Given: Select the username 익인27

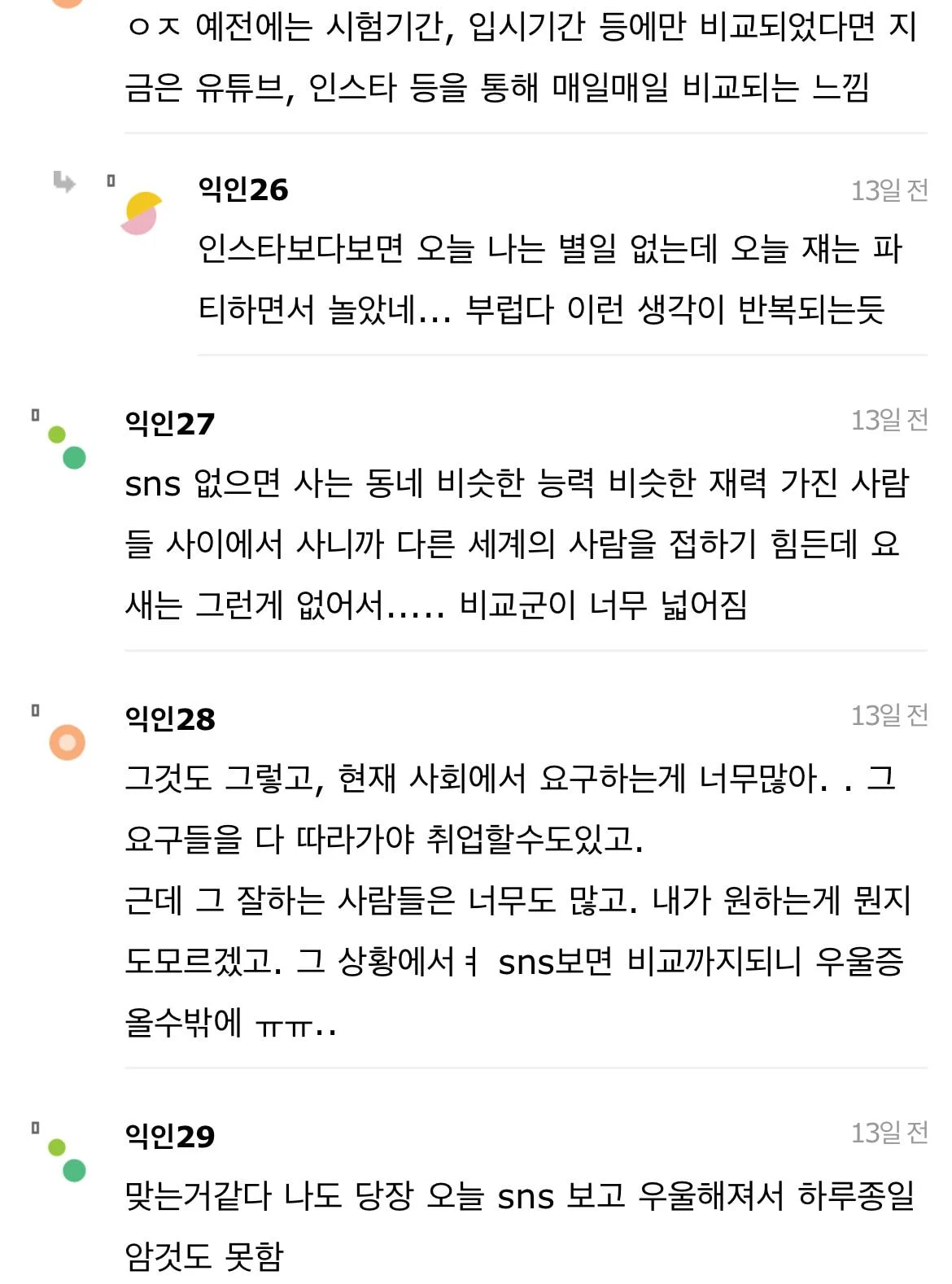Looking at the screenshot, I should [x=168, y=421].
